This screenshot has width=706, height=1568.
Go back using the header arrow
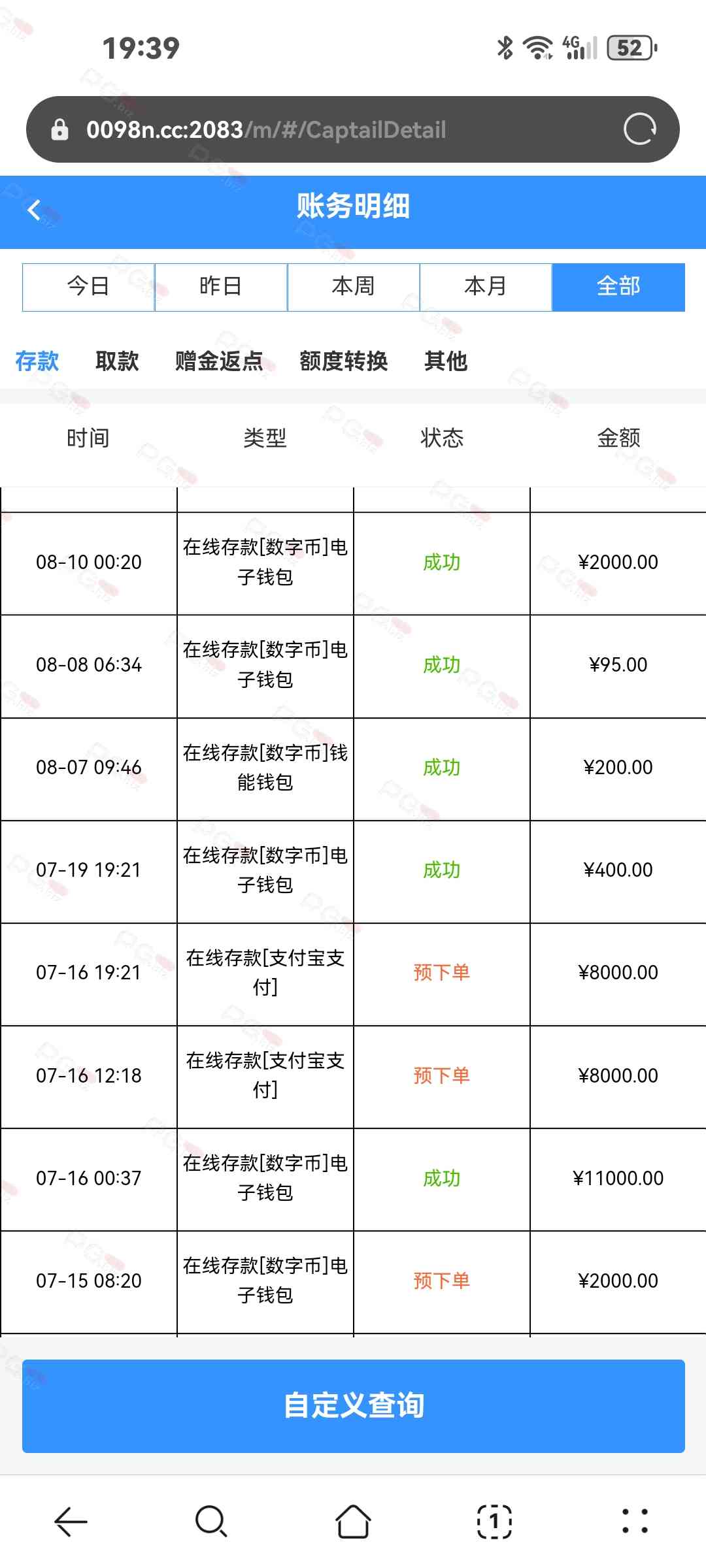click(35, 210)
